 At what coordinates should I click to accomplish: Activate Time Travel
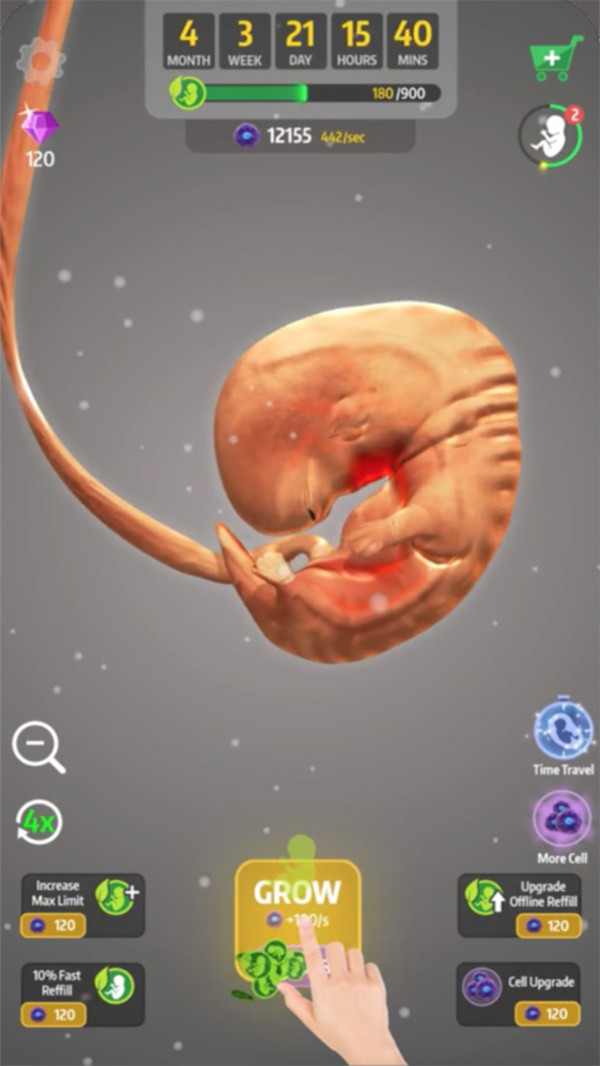(x=563, y=732)
